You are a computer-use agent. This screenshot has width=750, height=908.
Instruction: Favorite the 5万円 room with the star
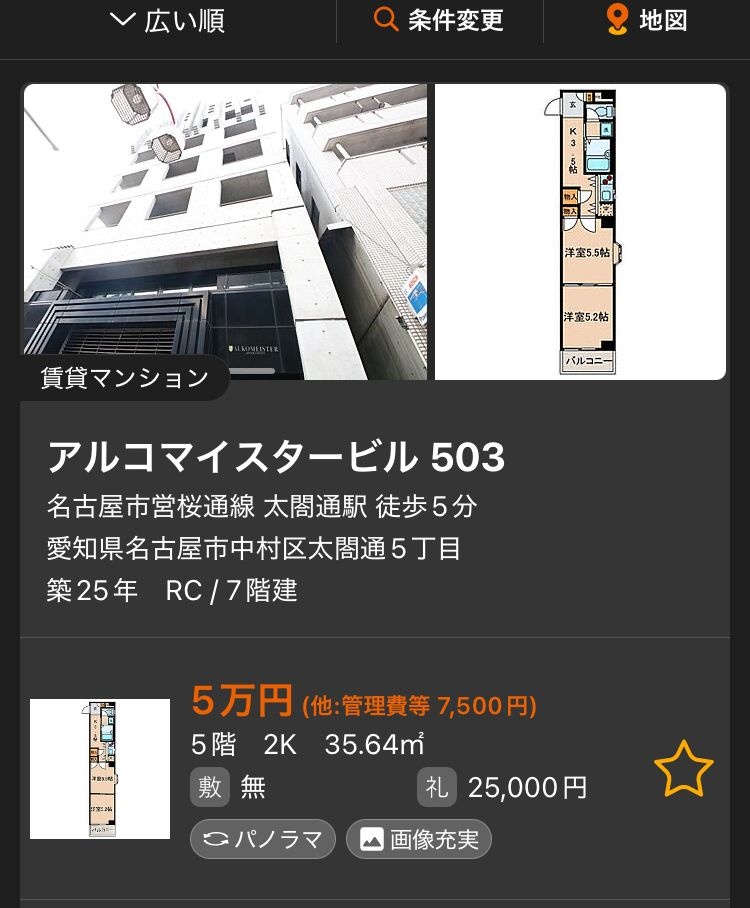(683, 769)
